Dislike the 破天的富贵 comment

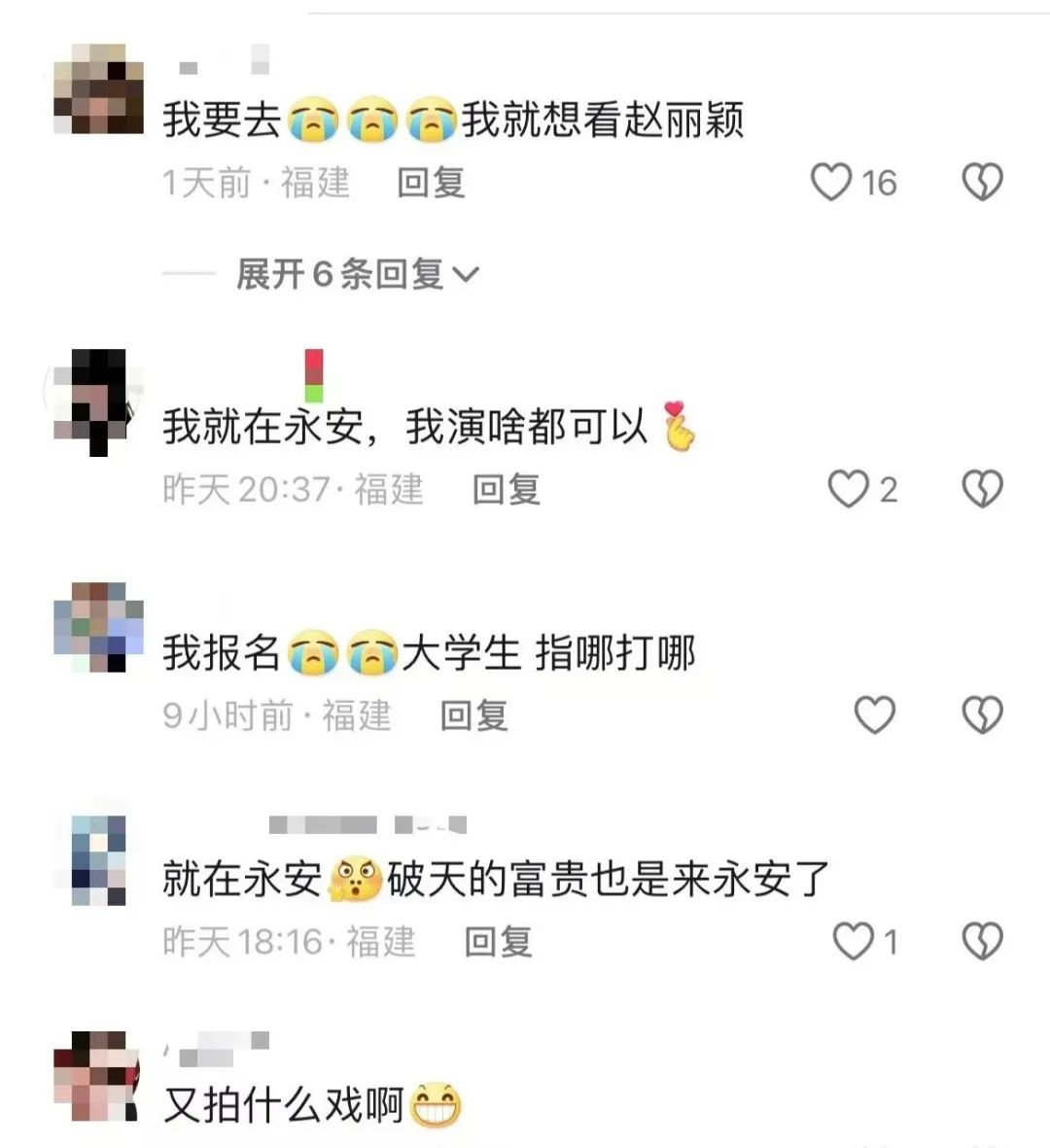(982, 941)
